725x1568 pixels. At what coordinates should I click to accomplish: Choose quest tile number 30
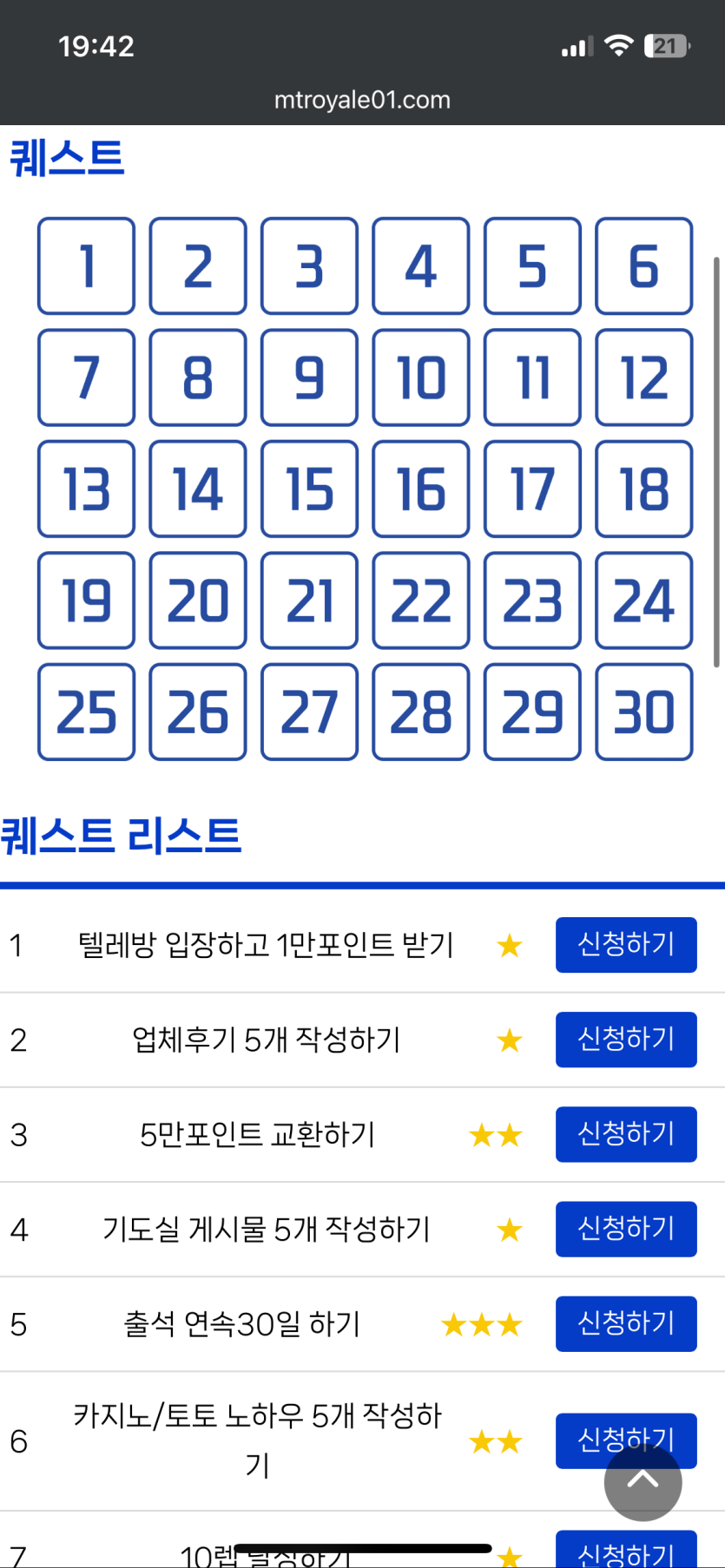pyautogui.click(x=643, y=712)
